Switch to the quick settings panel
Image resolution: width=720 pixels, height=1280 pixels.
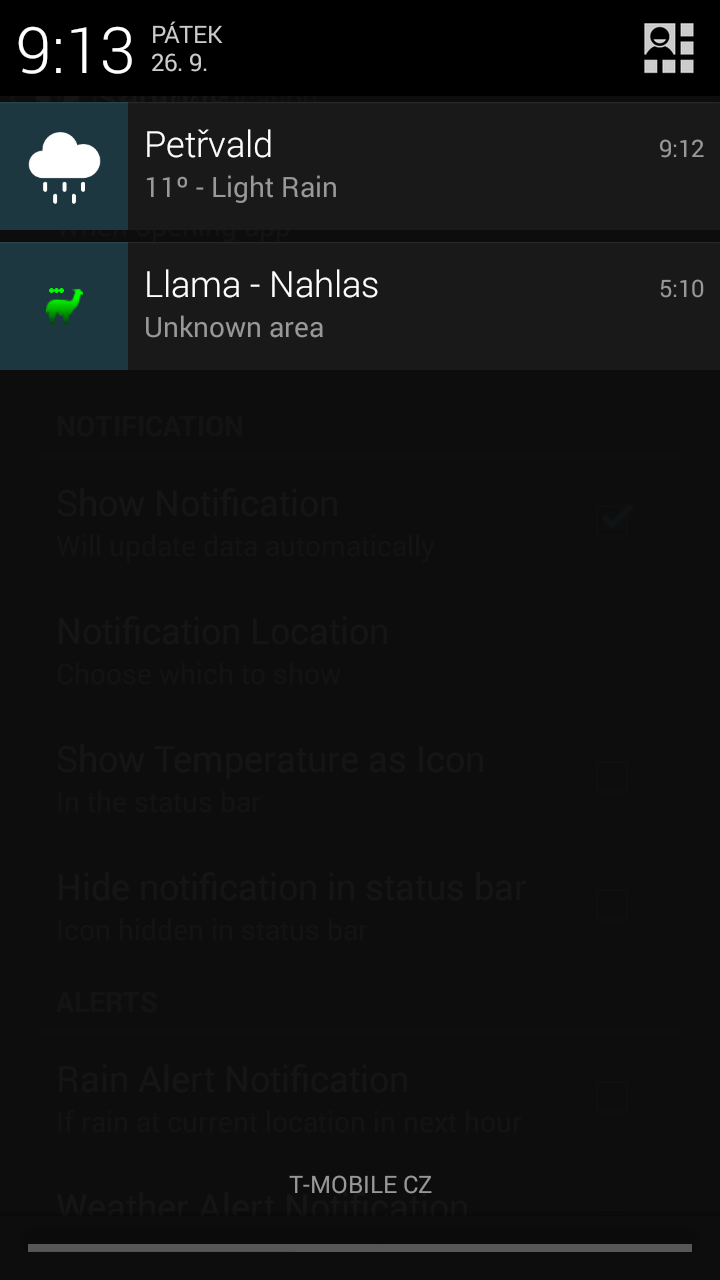tap(668, 49)
